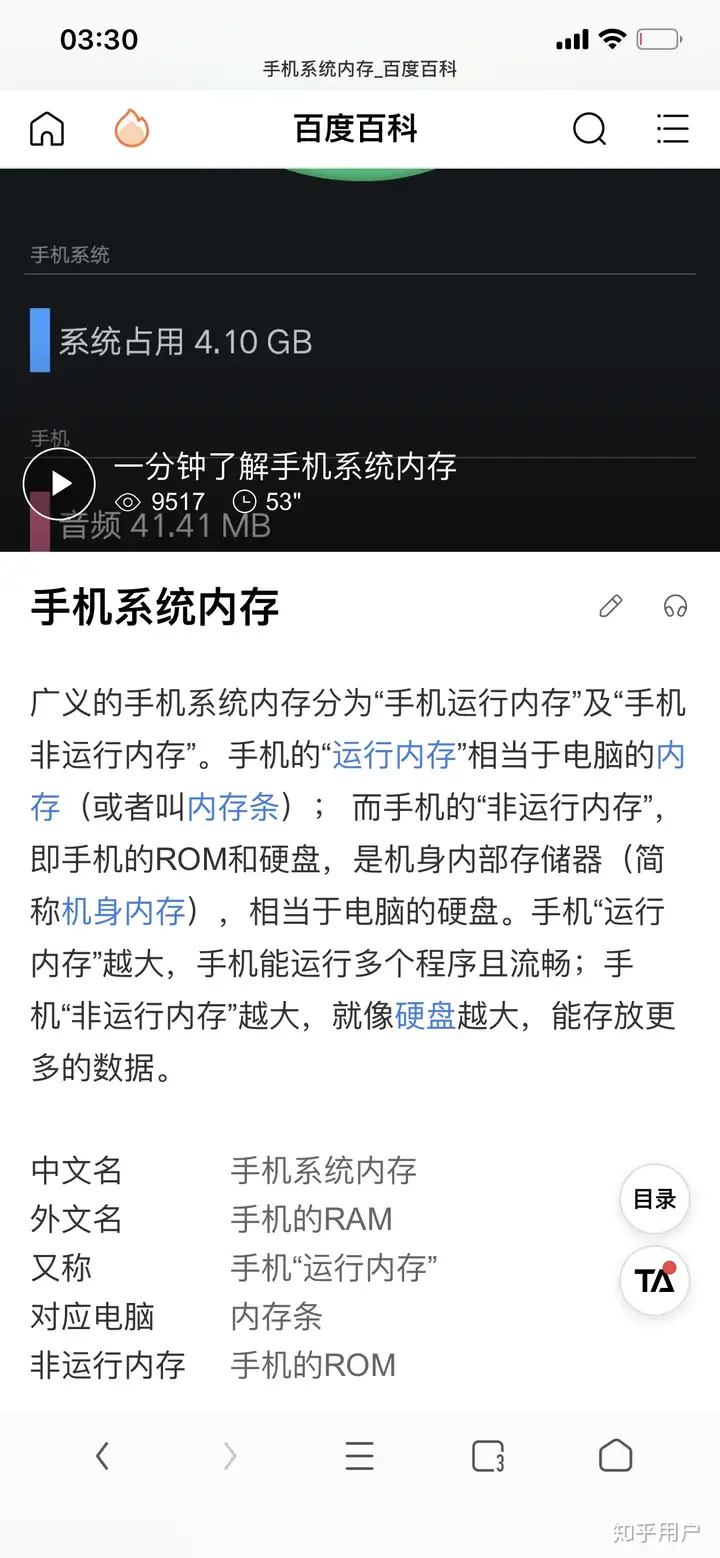Image resolution: width=720 pixels, height=1558 pixels.
Task: Open the flame hot topics icon
Action: click(131, 129)
